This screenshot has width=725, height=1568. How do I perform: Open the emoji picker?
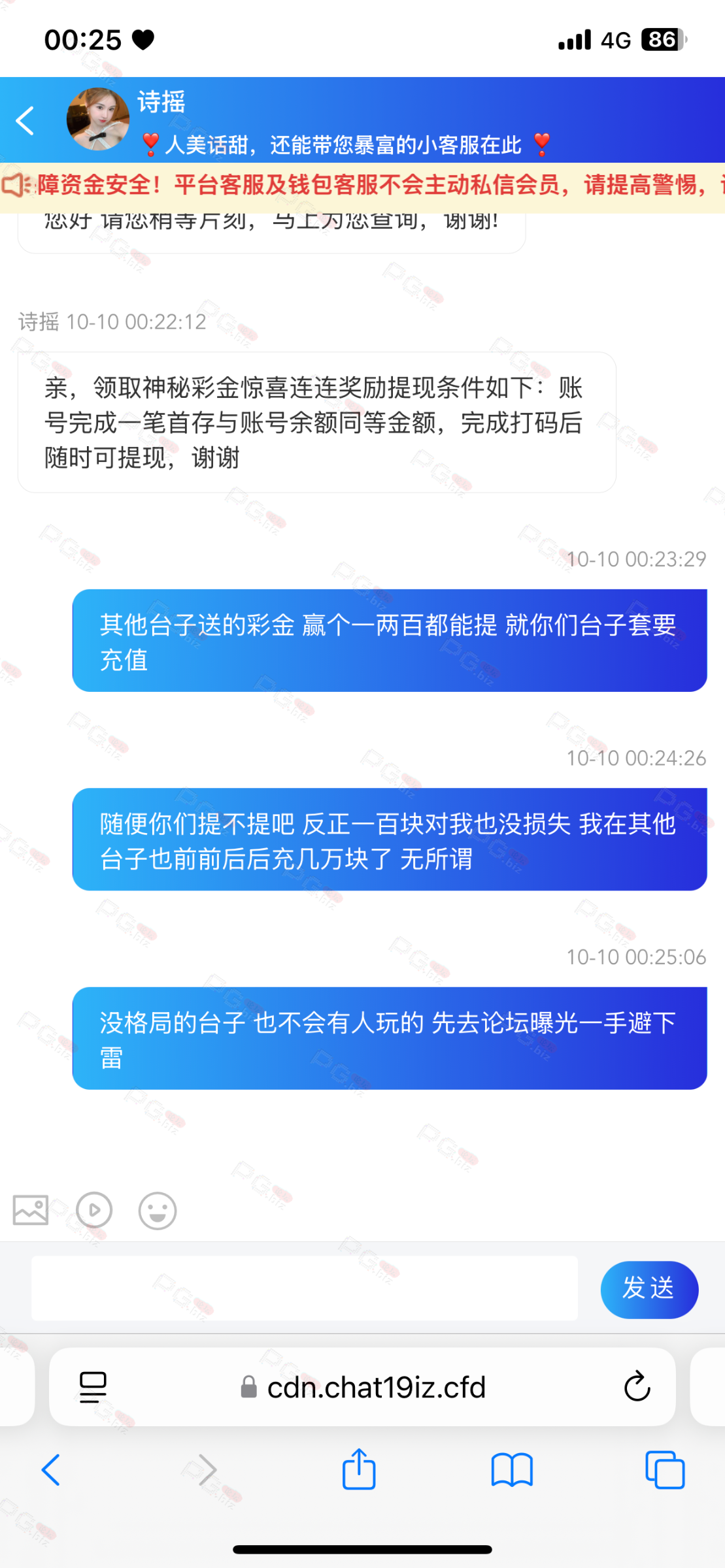(x=158, y=1211)
